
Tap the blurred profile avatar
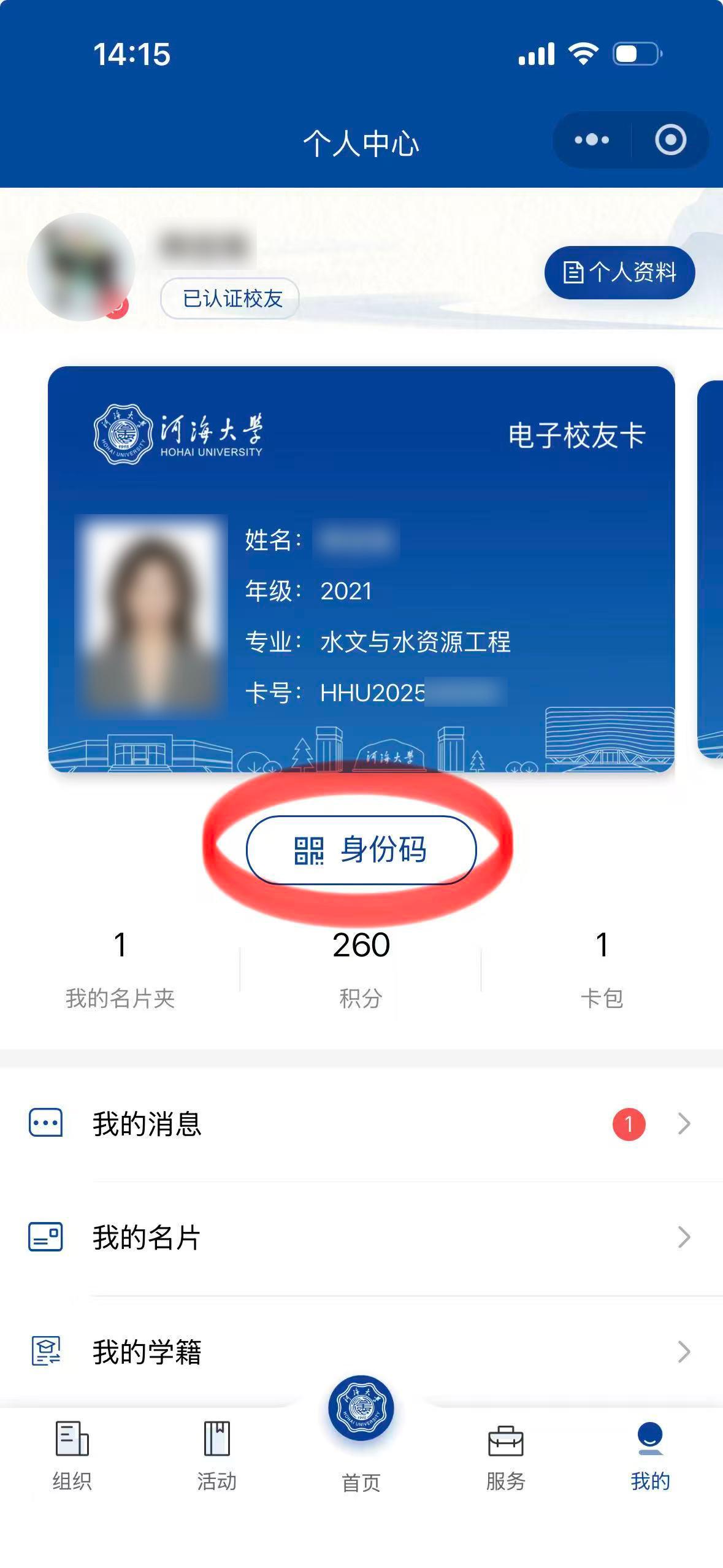click(x=81, y=267)
